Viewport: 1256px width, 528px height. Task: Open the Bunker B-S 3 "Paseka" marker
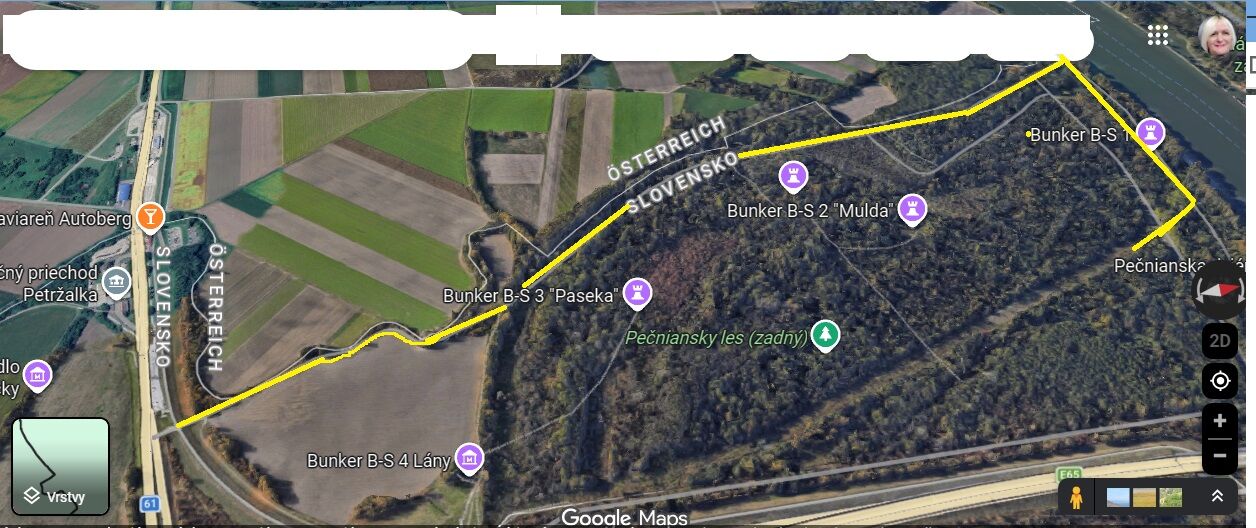coord(637,294)
